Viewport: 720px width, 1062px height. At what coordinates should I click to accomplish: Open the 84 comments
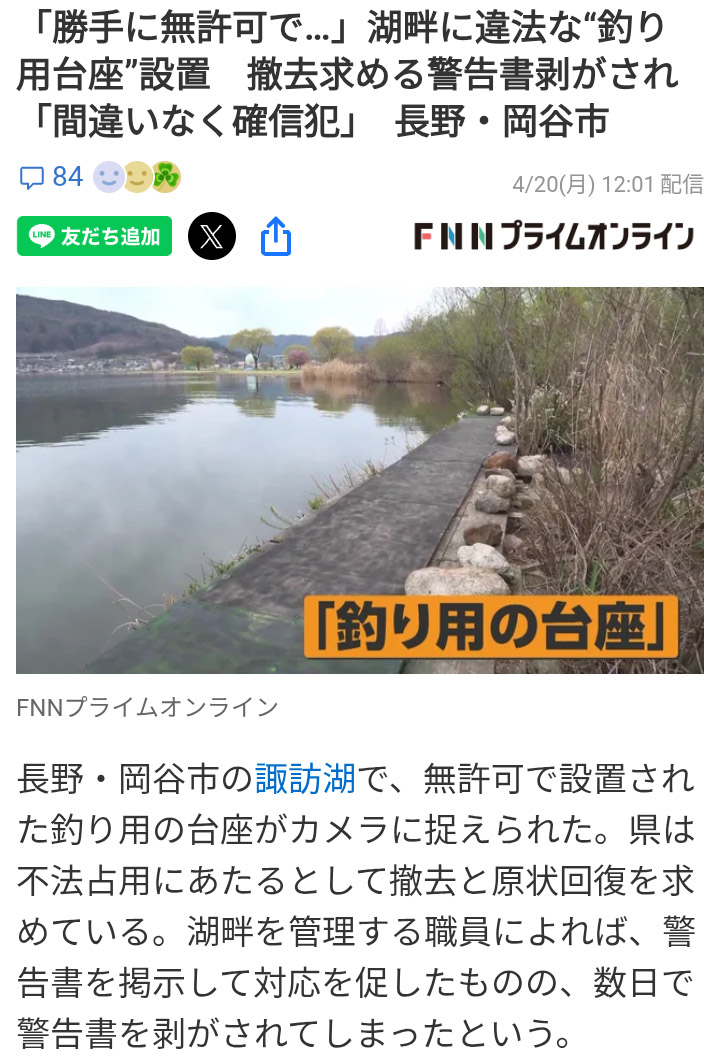[x=52, y=178]
